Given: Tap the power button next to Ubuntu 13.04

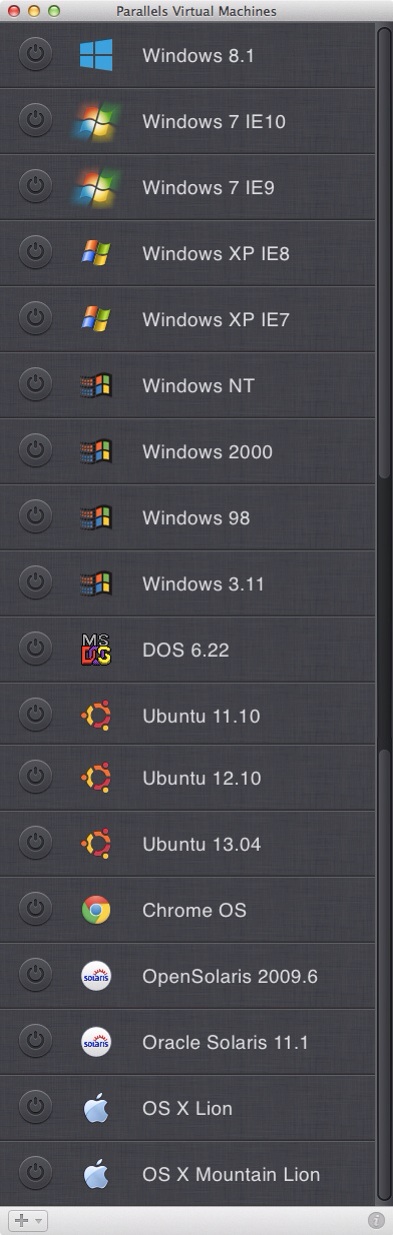Looking at the screenshot, I should [x=36, y=843].
